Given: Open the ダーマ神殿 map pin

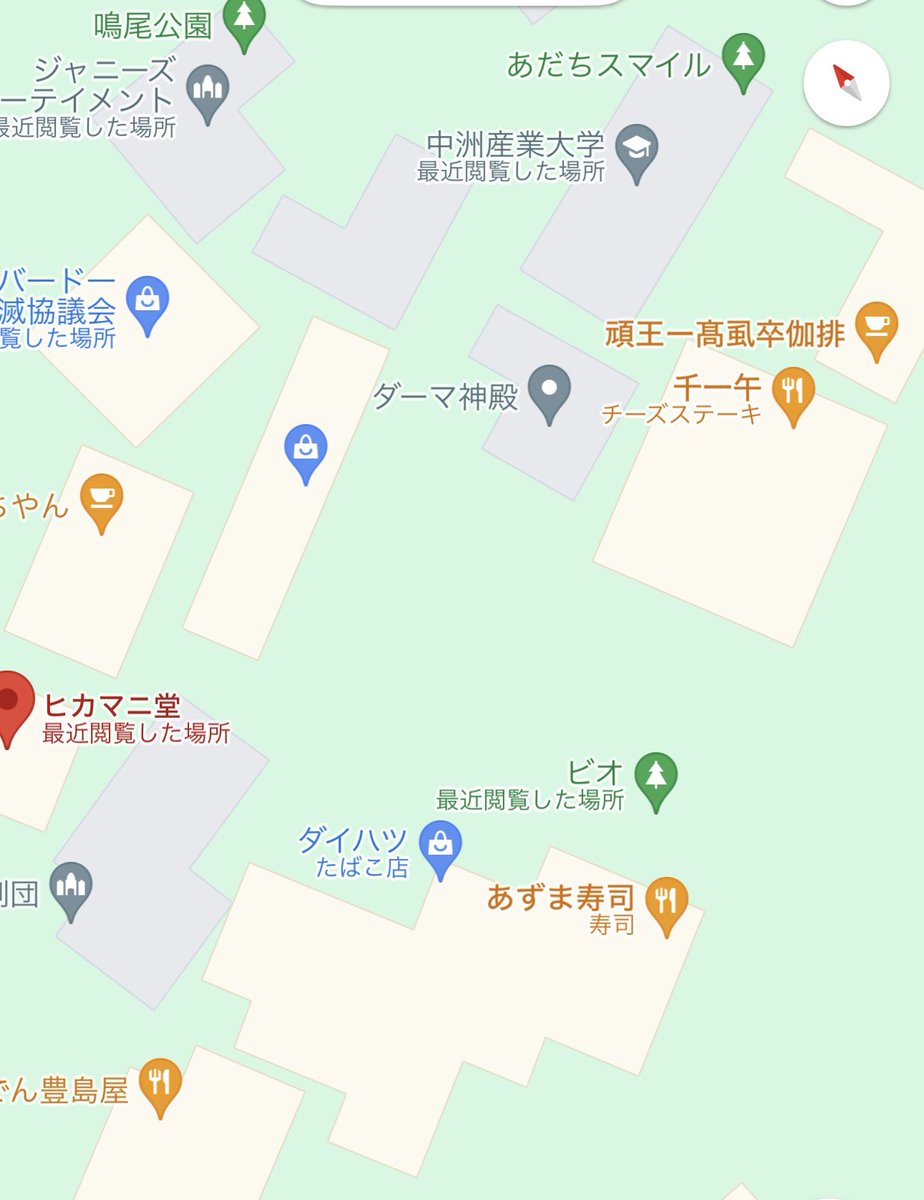Looking at the screenshot, I should [548, 391].
